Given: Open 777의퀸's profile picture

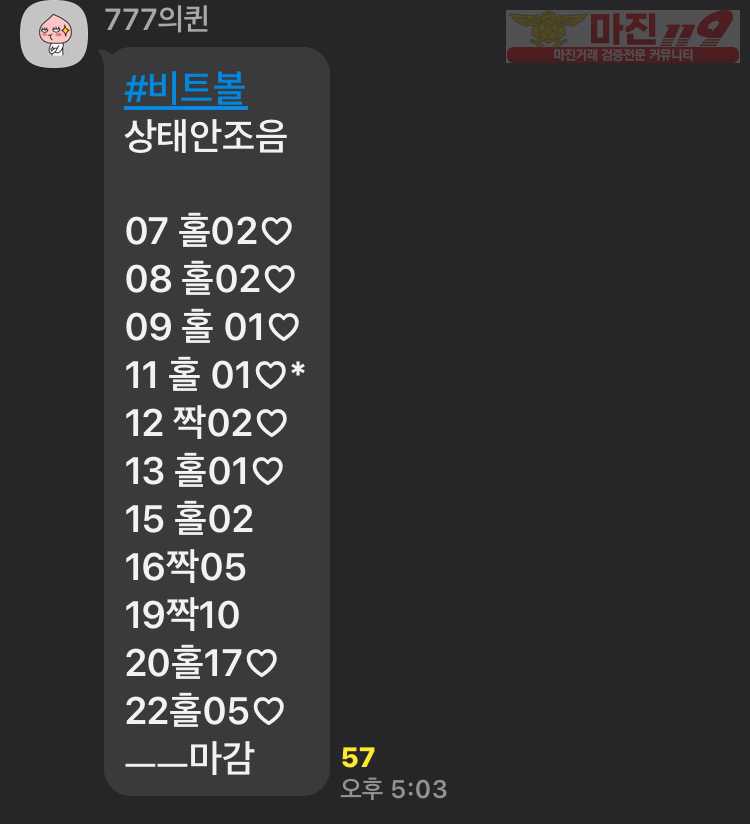Looking at the screenshot, I should tap(53, 35).
